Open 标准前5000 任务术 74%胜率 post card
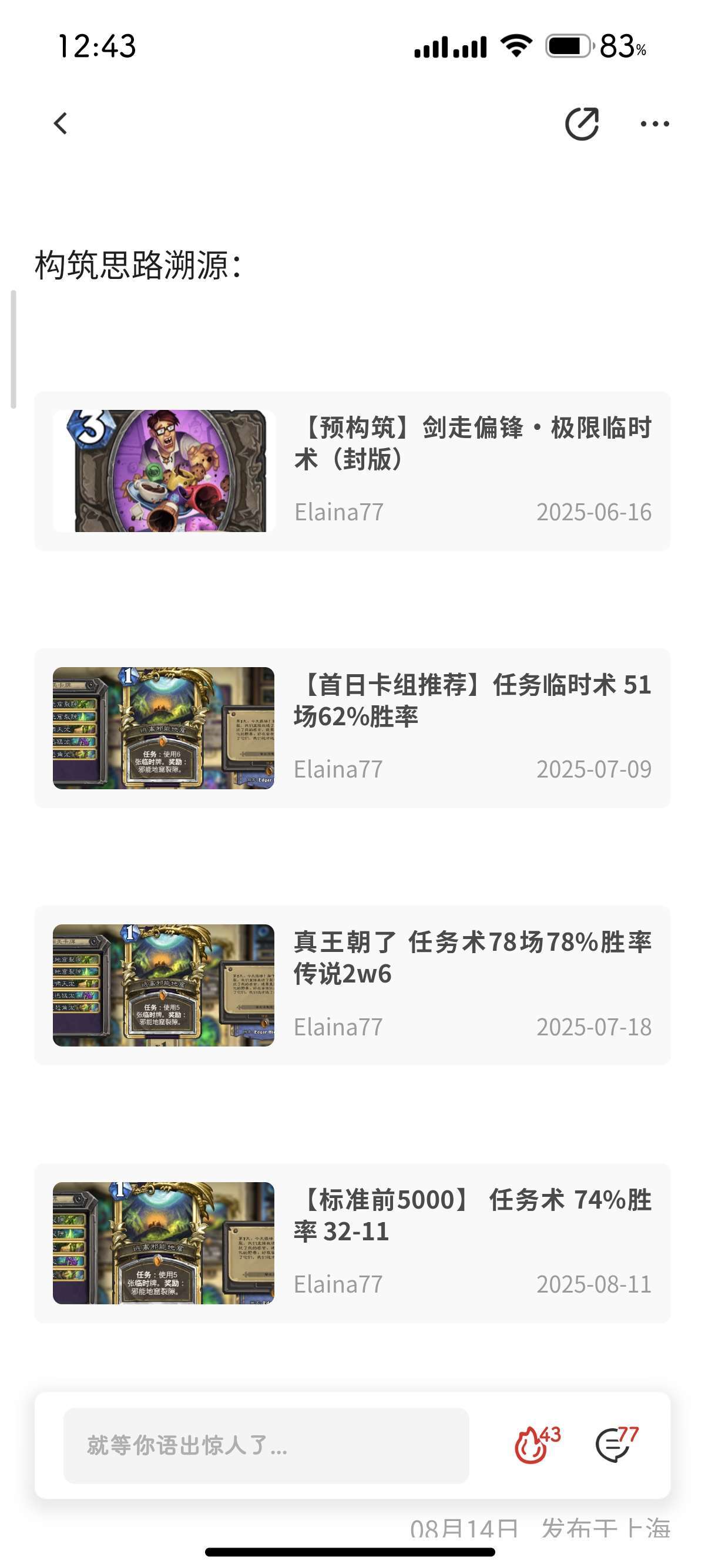 point(352,1243)
